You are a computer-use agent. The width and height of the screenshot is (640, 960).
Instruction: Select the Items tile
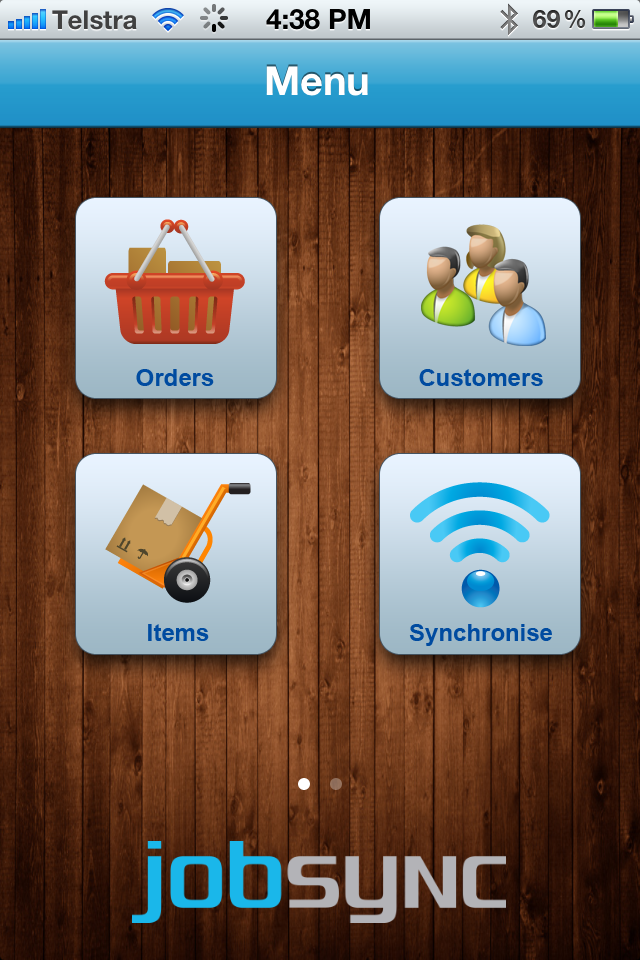click(176, 554)
